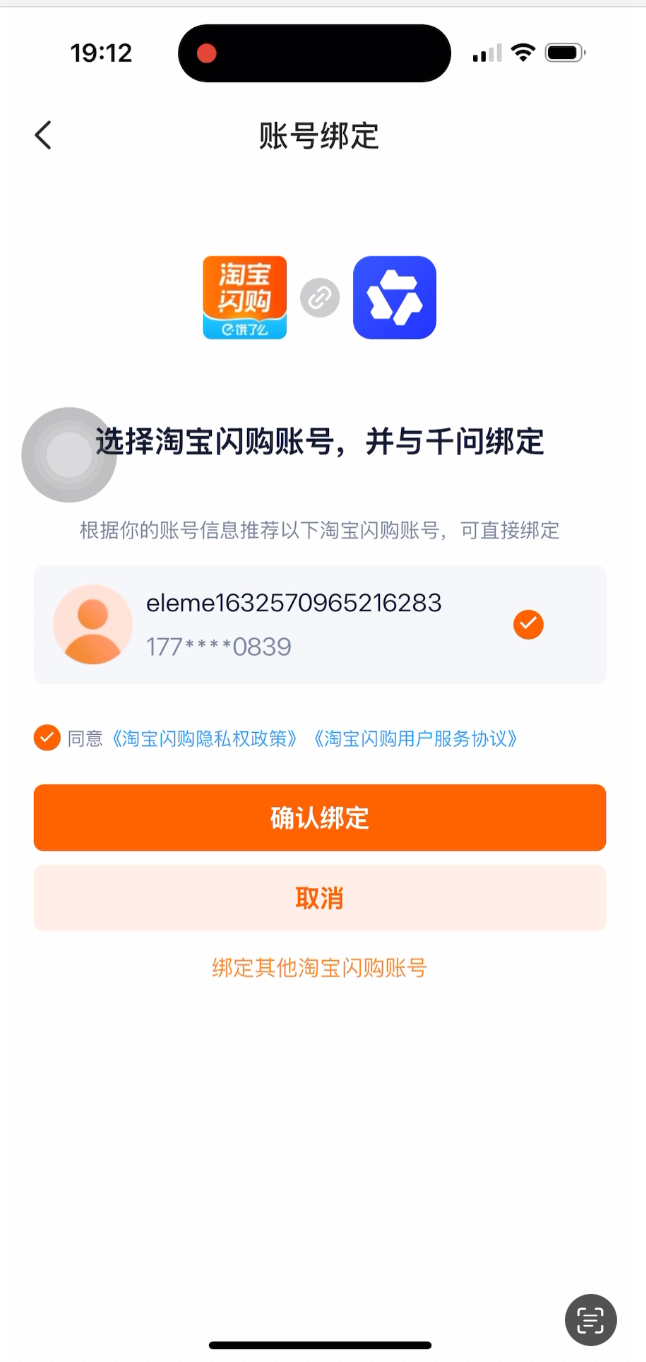Select the eleme1632570965216283 account row
The height and width of the screenshot is (1362, 646).
(320, 624)
